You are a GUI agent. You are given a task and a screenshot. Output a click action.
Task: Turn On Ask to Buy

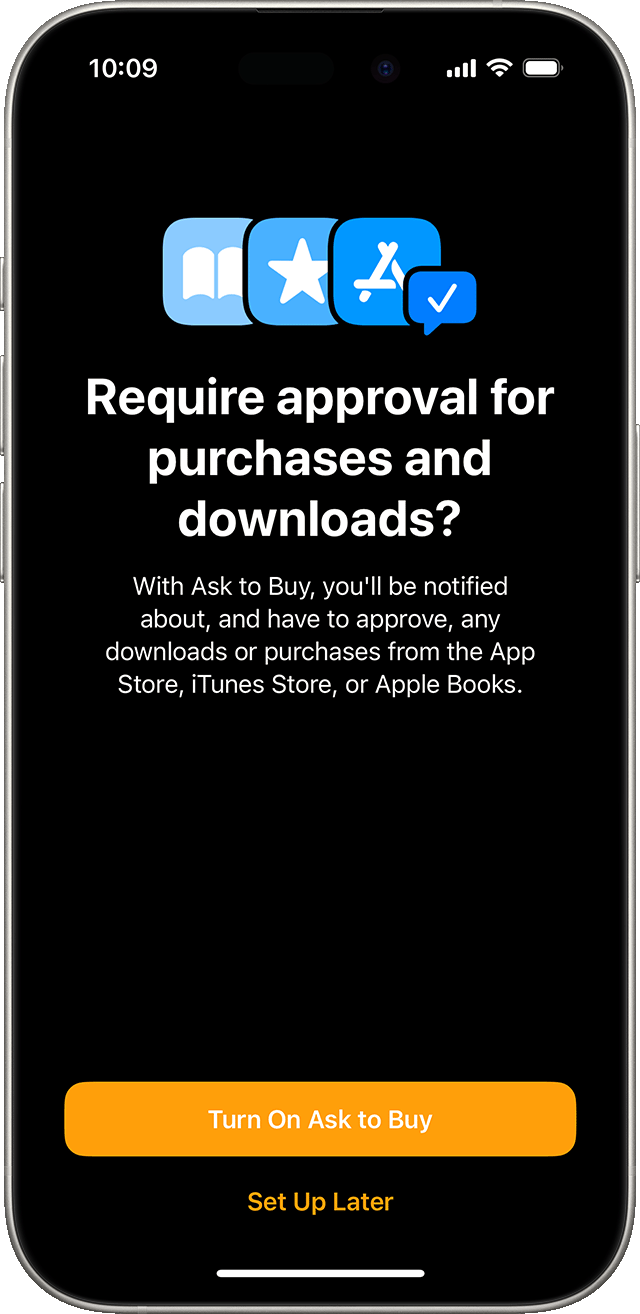click(x=320, y=1119)
